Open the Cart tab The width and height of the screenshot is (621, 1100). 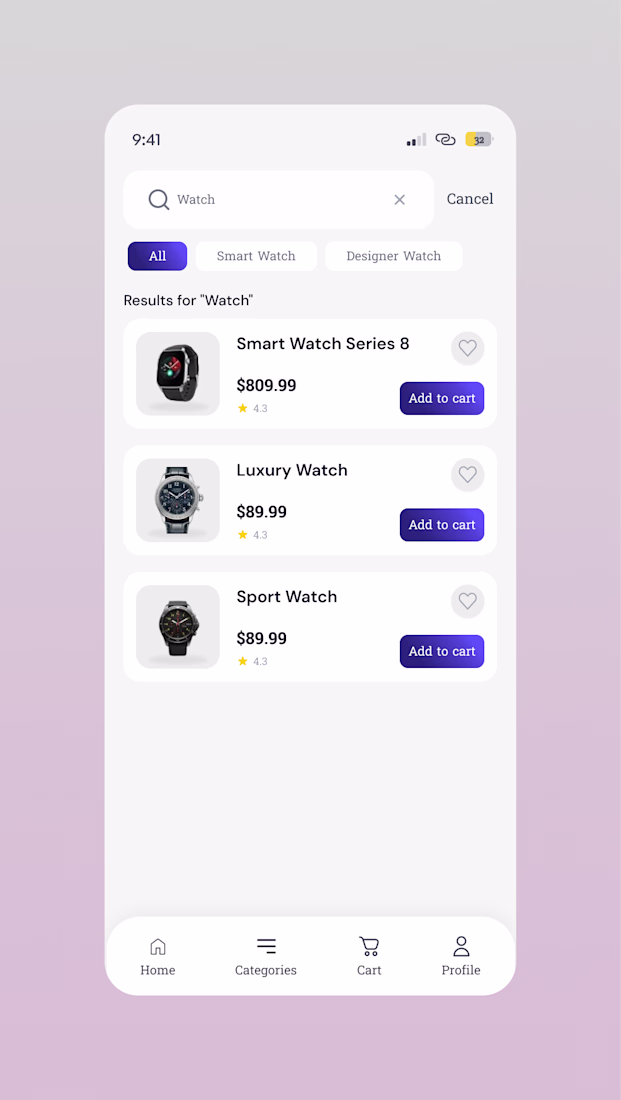[369, 957]
